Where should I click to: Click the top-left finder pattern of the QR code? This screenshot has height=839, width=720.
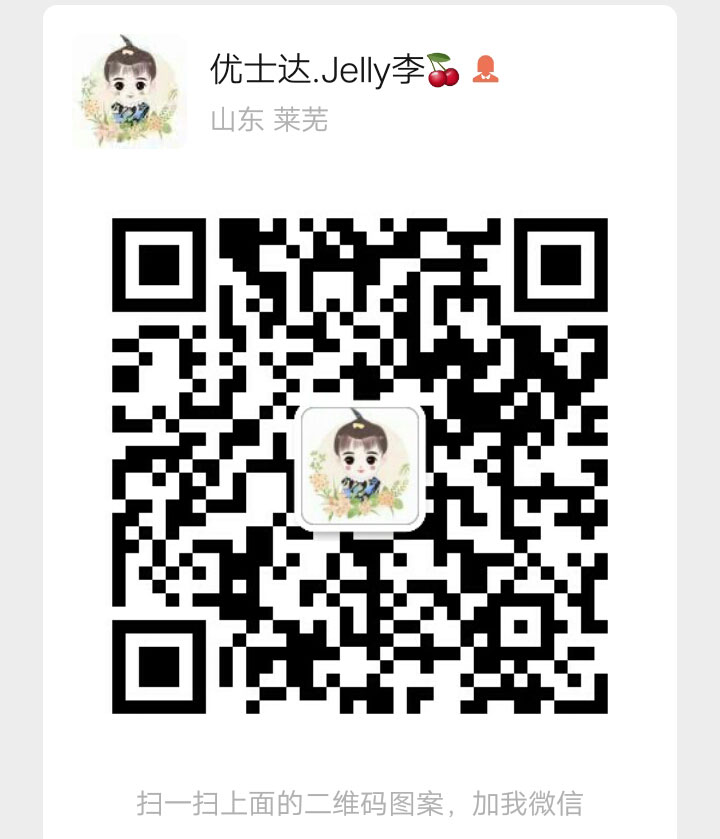[x=160, y=265]
